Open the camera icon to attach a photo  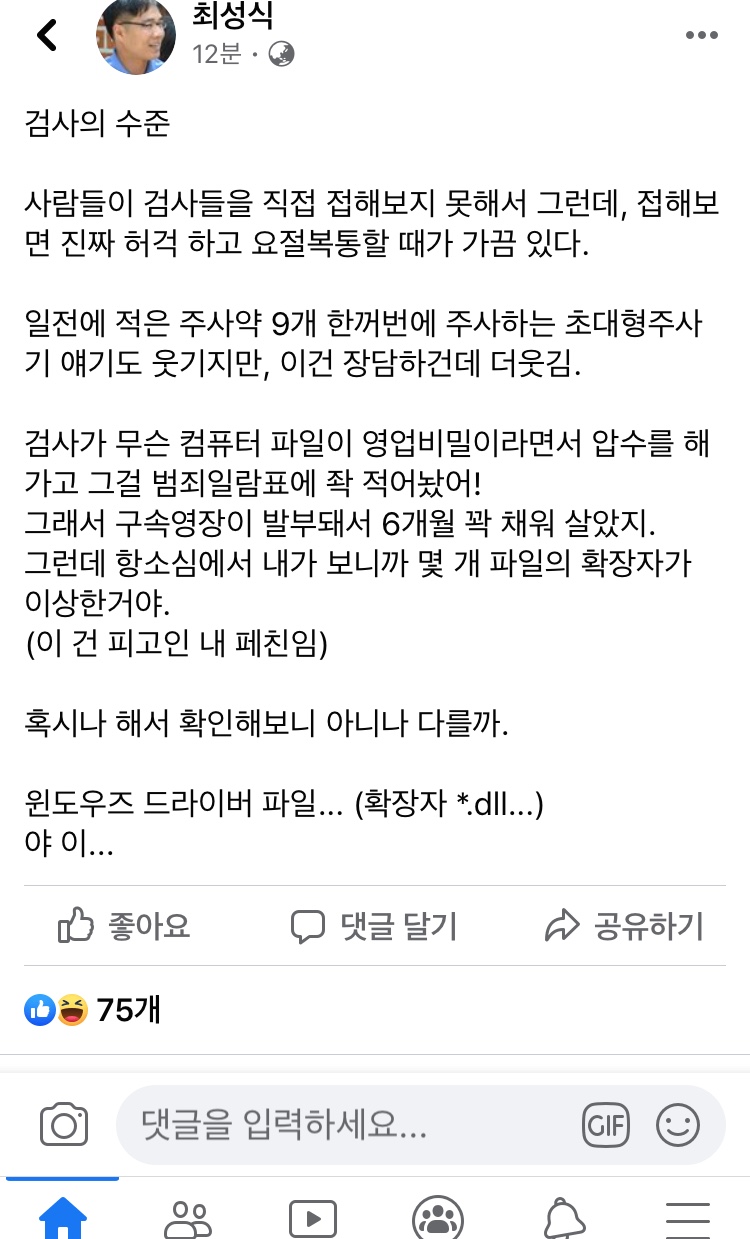(64, 1126)
